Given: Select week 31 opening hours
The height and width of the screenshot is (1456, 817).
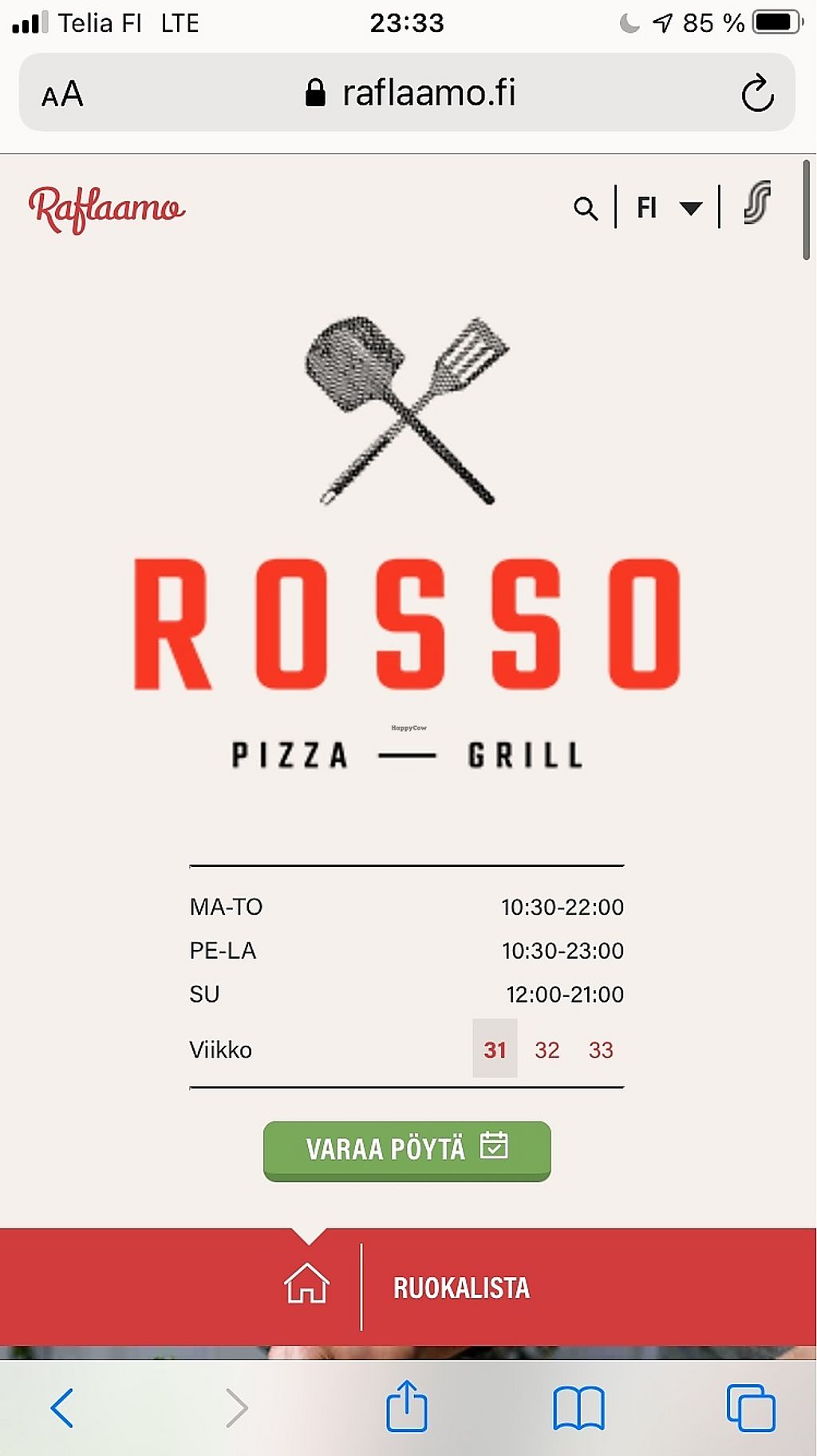Looking at the screenshot, I should tap(495, 1049).
